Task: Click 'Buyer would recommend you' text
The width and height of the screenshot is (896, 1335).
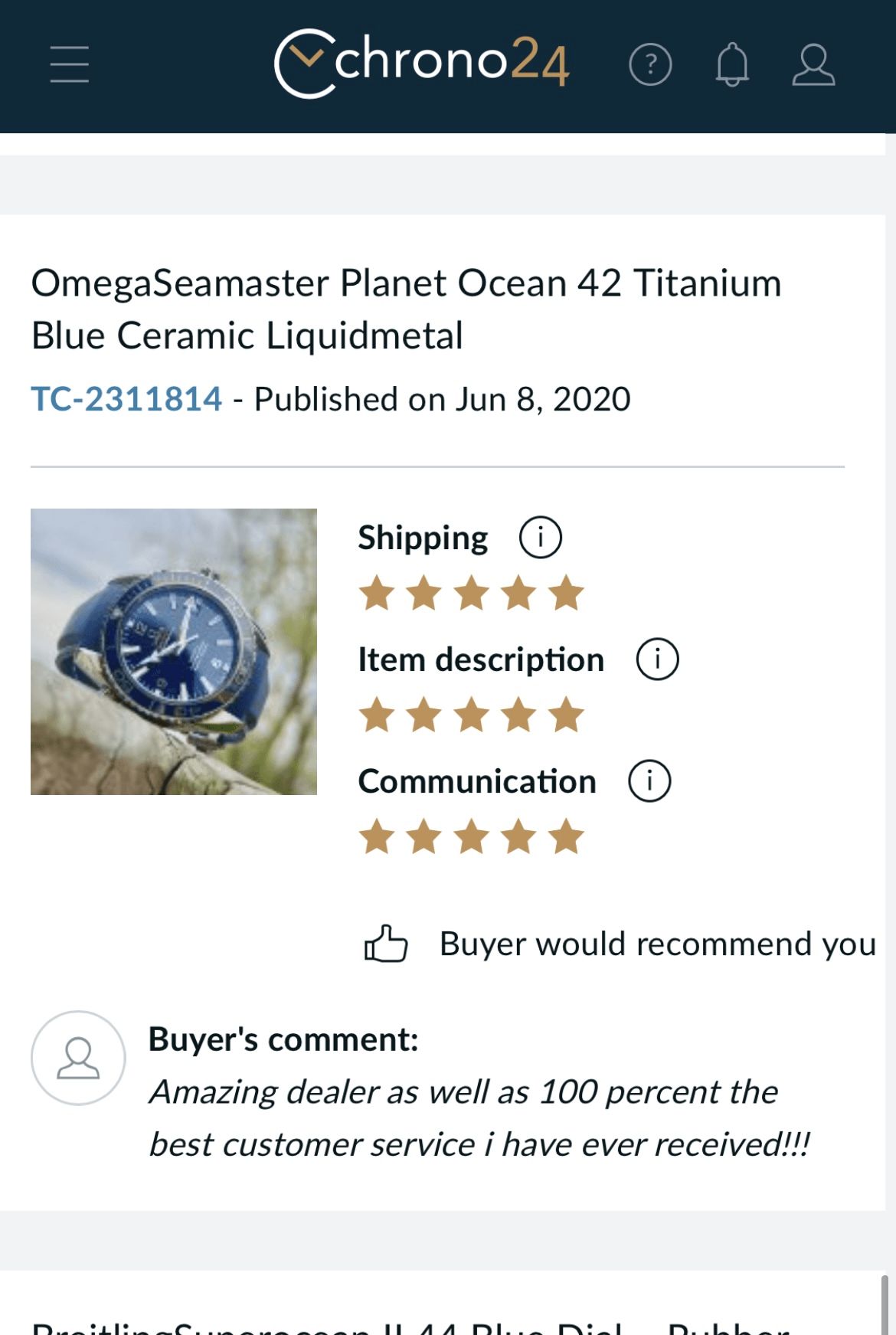Action: [656, 944]
